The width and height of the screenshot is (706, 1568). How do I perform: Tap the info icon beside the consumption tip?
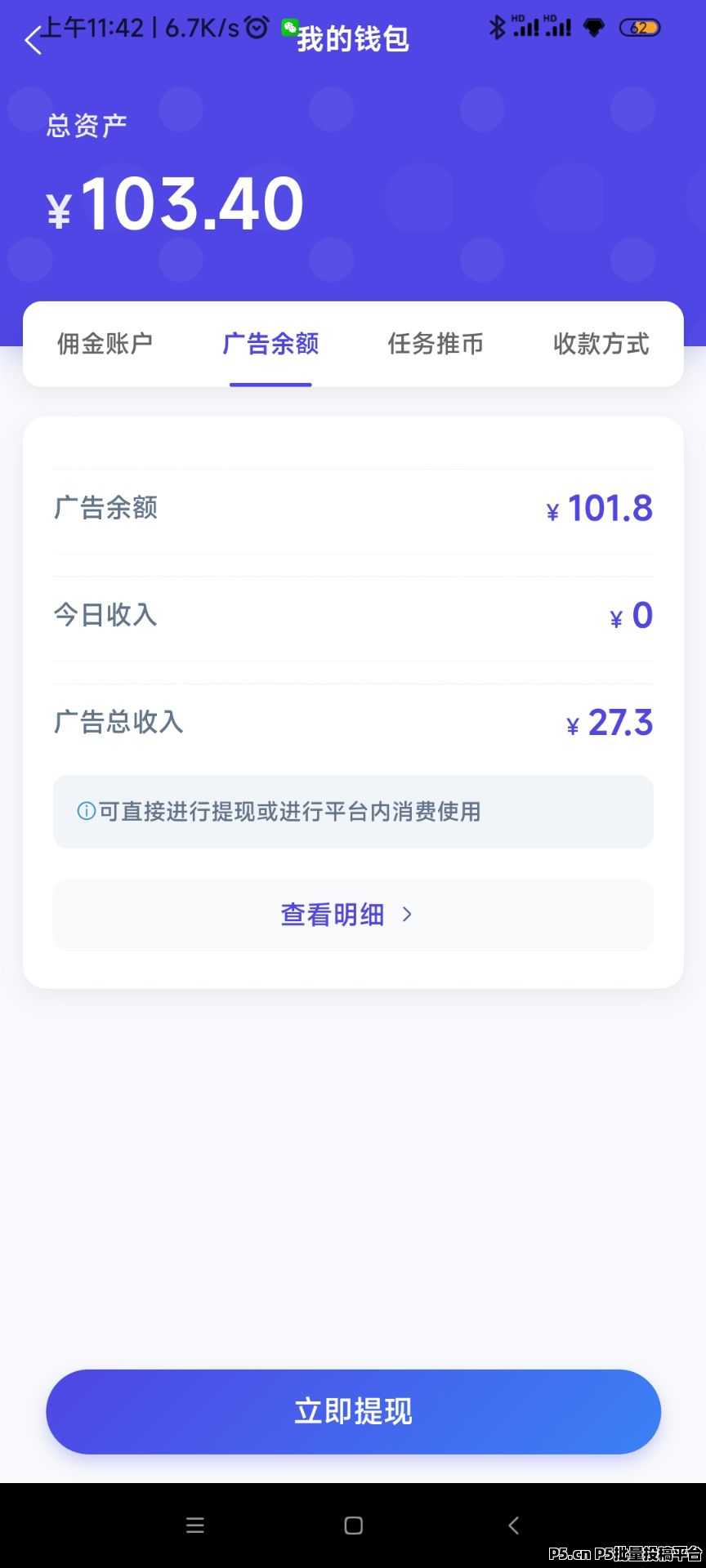point(85,811)
